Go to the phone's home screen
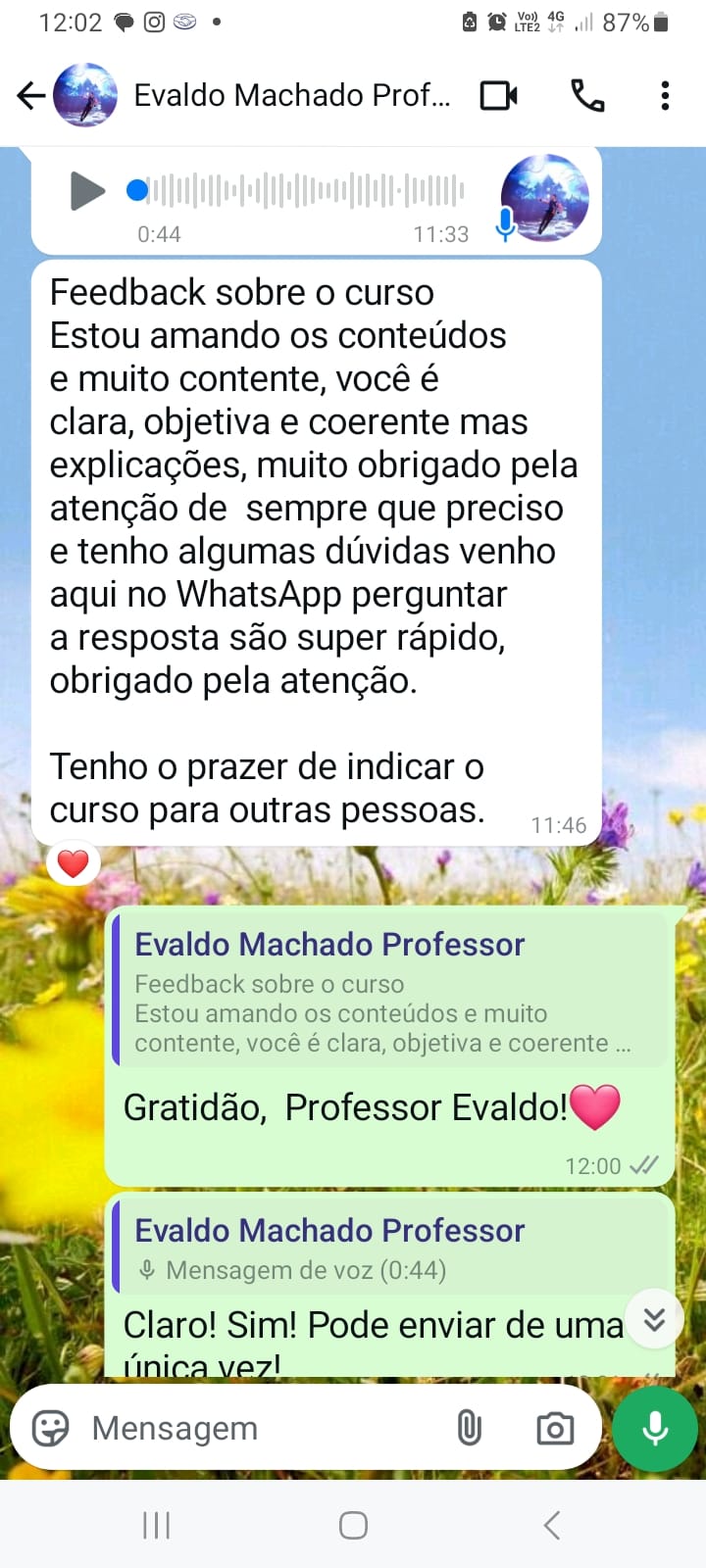The width and height of the screenshot is (706, 1568). tap(353, 1525)
